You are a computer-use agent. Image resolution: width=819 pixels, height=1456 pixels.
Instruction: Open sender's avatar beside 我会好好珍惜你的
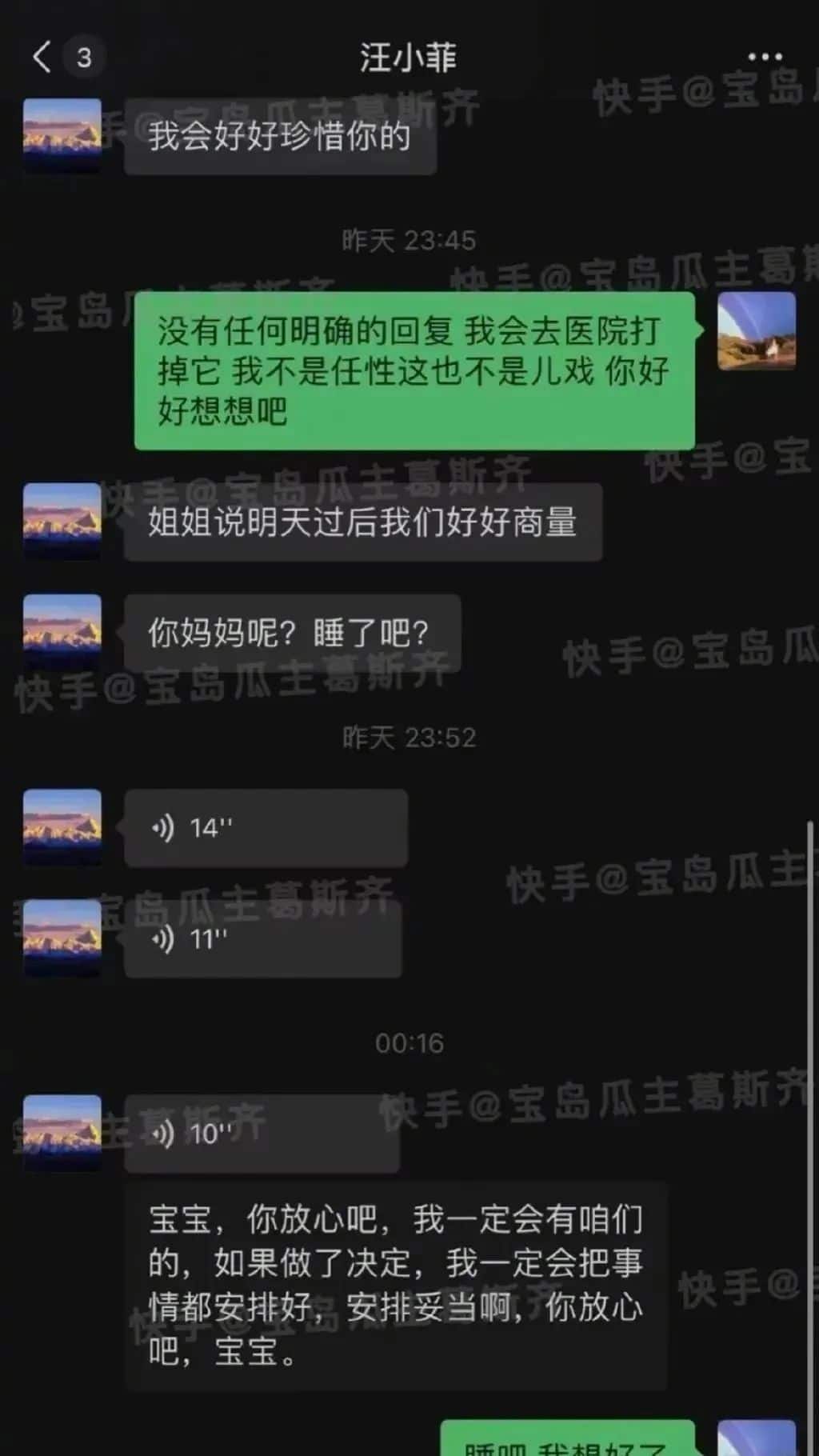pyautogui.click(x=62, y=134)
